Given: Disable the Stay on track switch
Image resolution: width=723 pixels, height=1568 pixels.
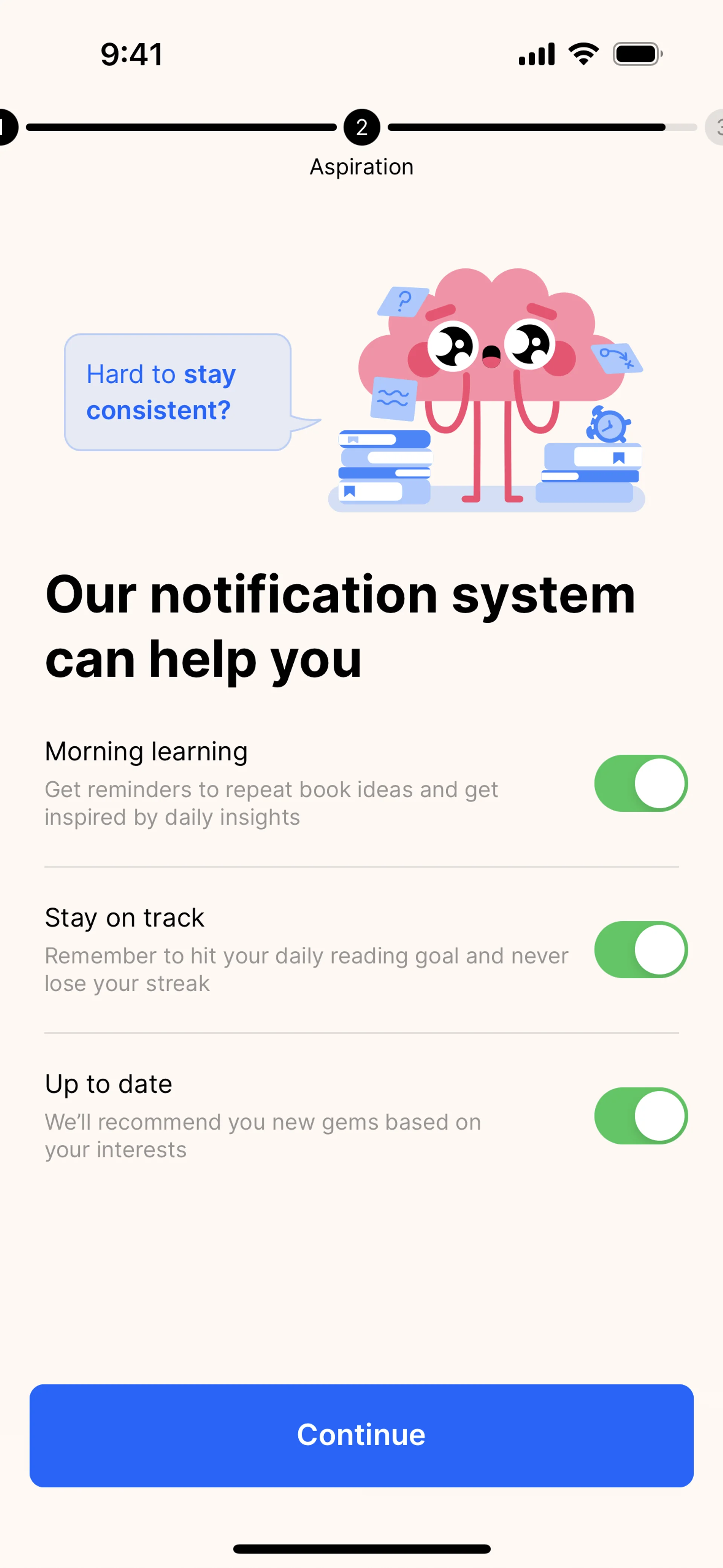Looking at the screenshot, I should click(641, 949).
